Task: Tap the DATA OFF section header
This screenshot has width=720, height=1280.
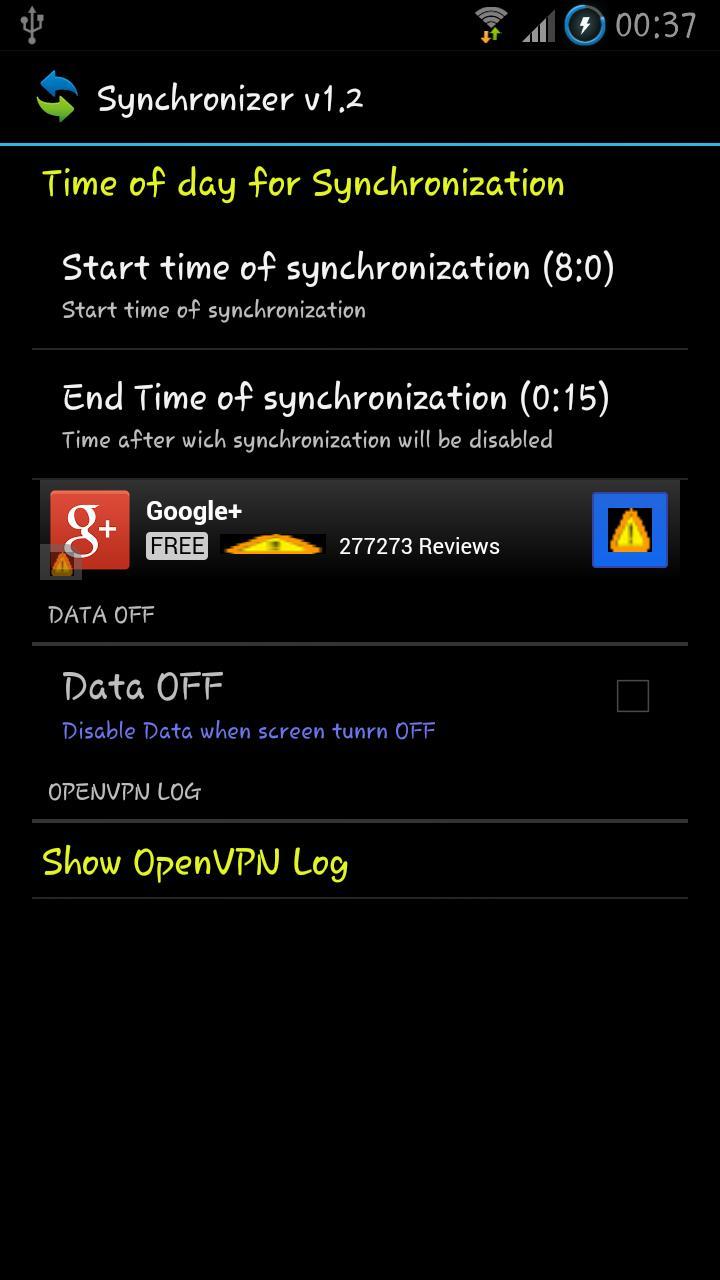Action: (100, 615)
